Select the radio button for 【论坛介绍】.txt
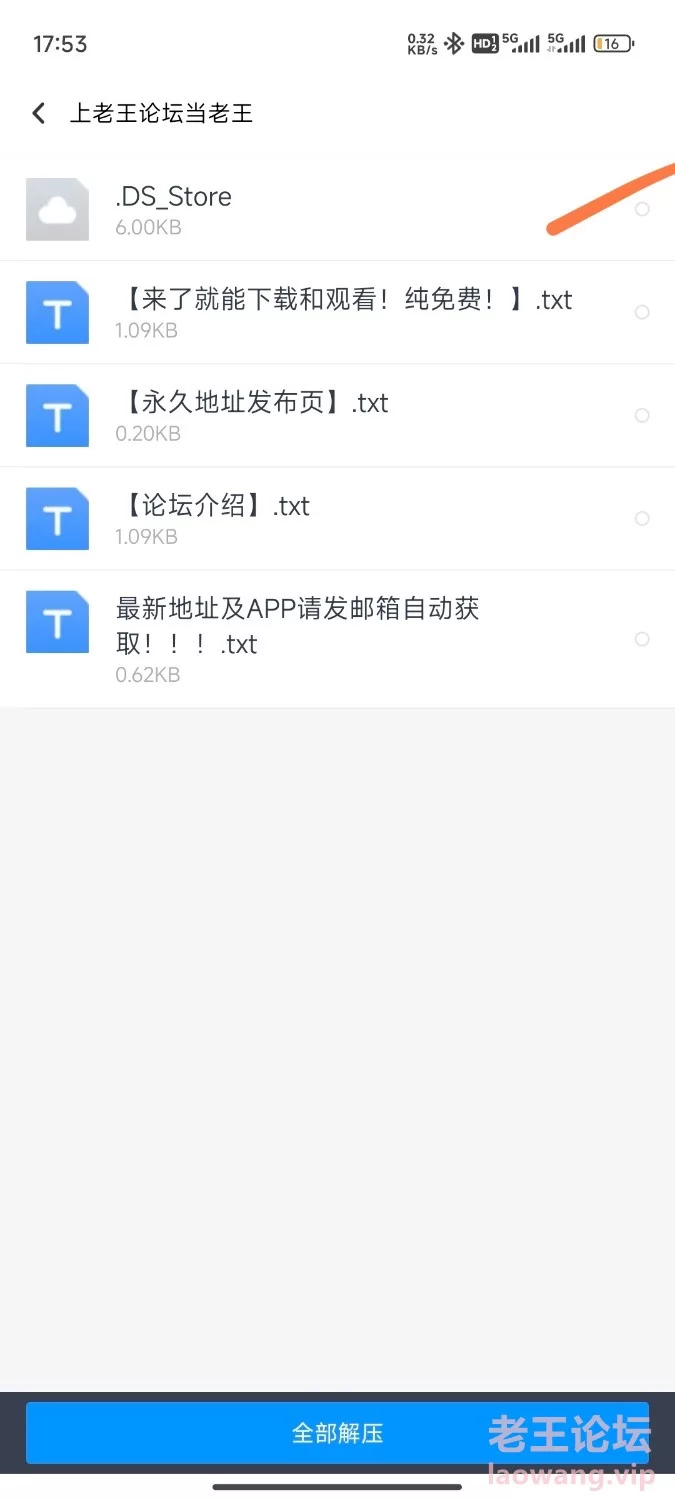 (x=642, y=518)
